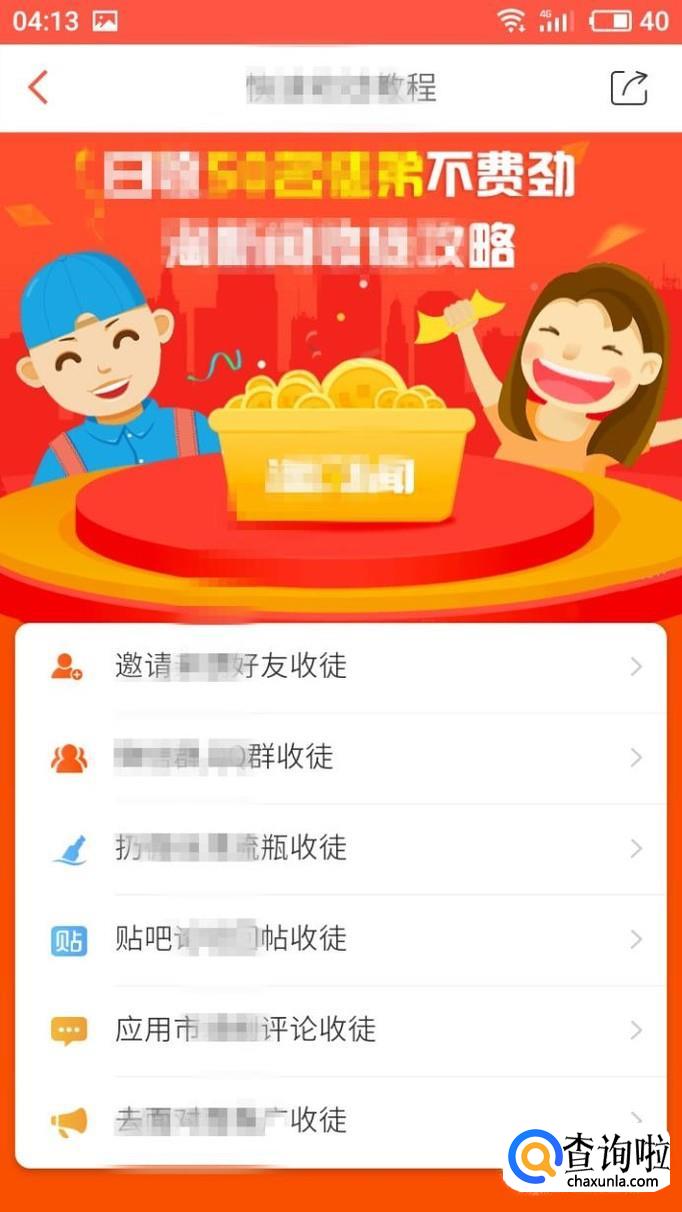Select the 漂流瓶收徒 option
Image resolution: width=682 pixels, height=1212 pixels.
(340, 849)
